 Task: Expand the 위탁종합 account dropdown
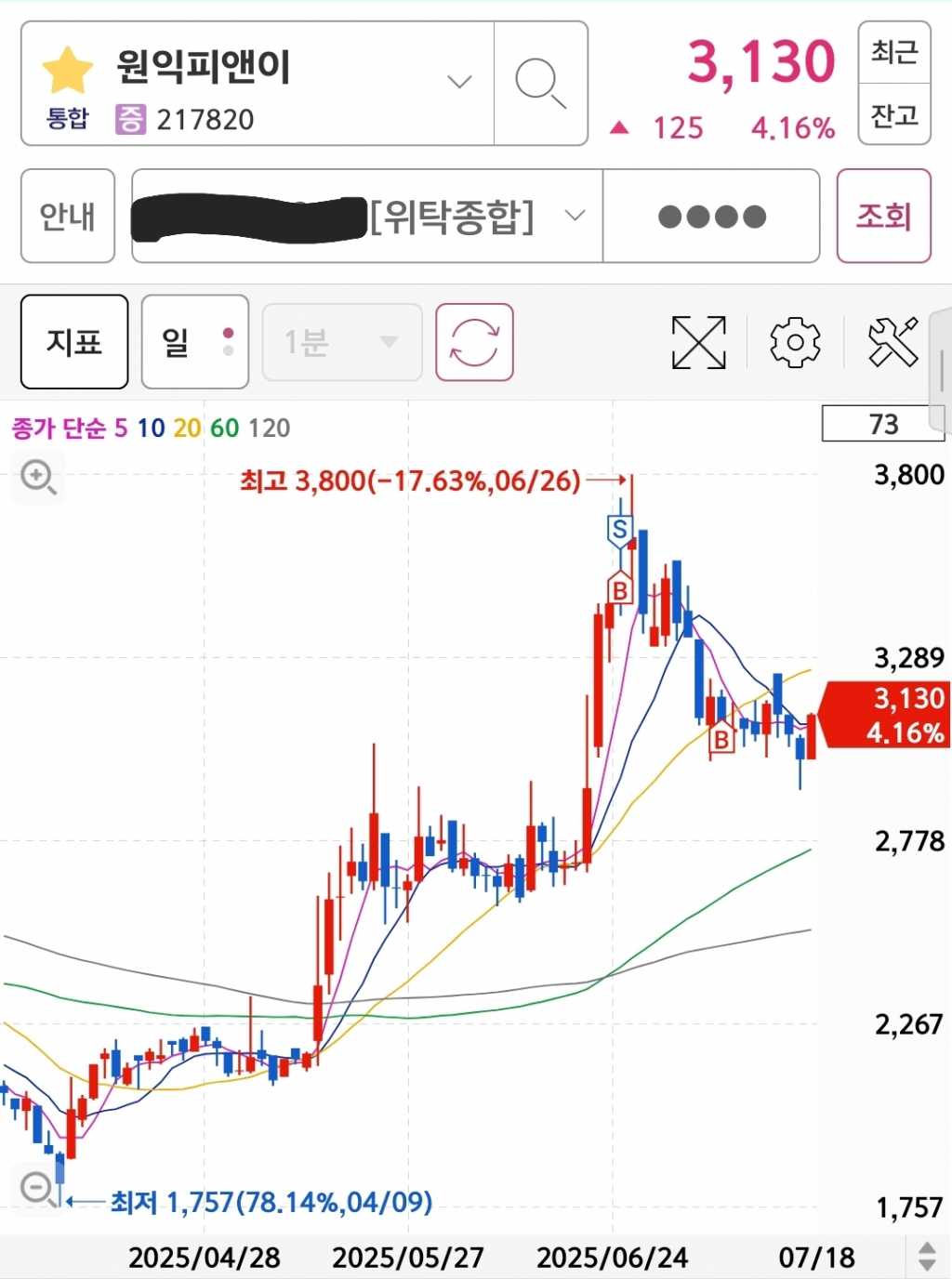[575, 216]
